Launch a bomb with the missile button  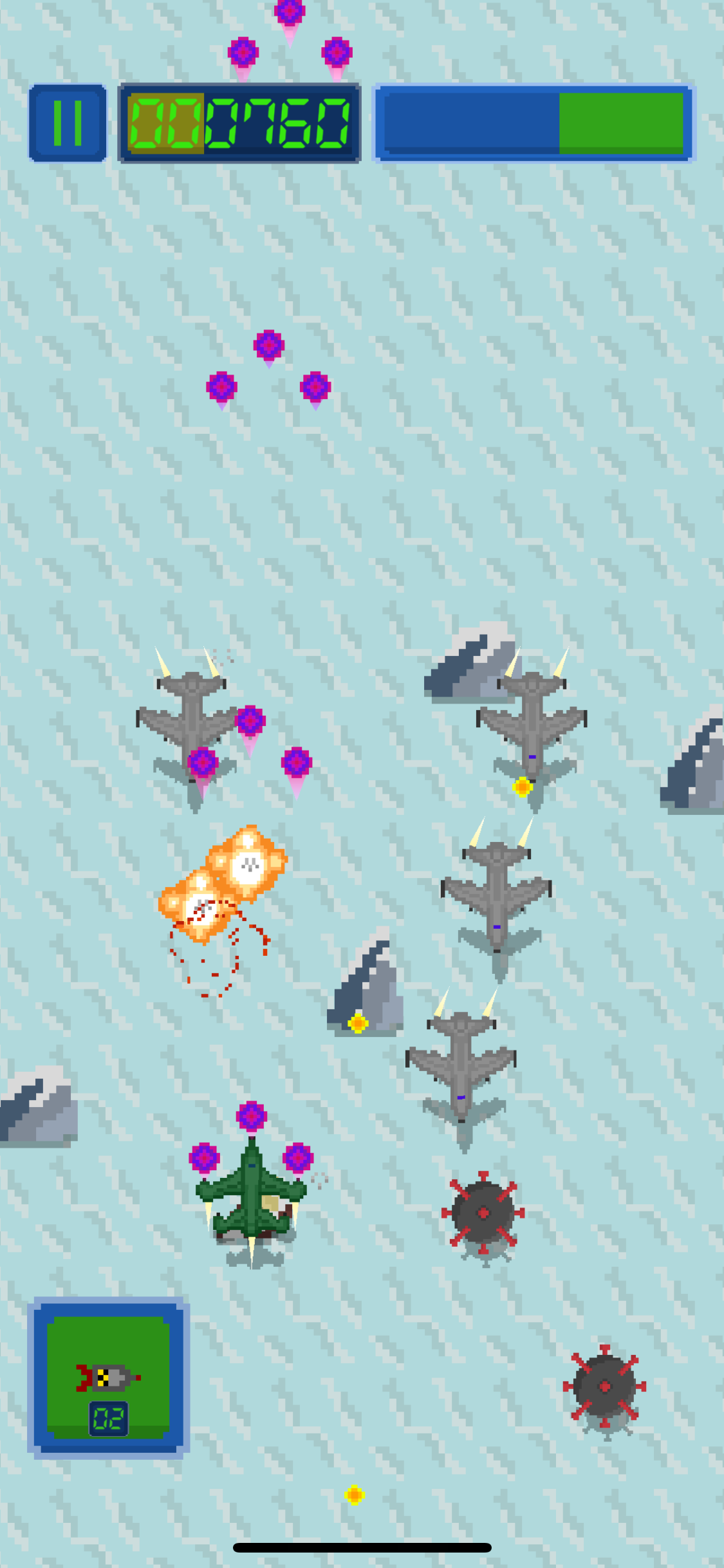108,1377
